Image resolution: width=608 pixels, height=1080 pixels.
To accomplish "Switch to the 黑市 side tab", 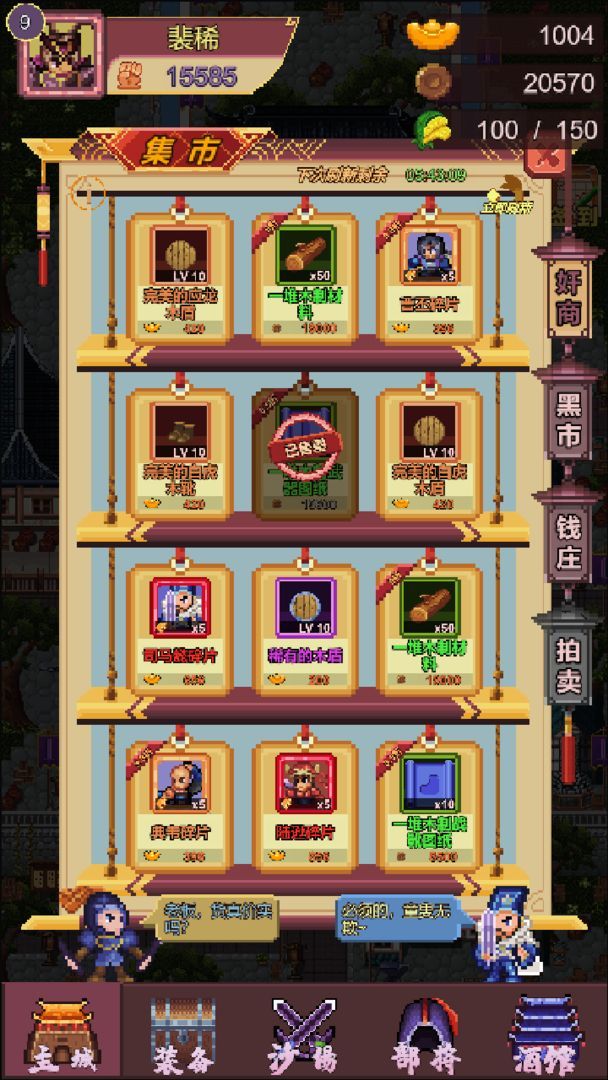I will [568, 422].
